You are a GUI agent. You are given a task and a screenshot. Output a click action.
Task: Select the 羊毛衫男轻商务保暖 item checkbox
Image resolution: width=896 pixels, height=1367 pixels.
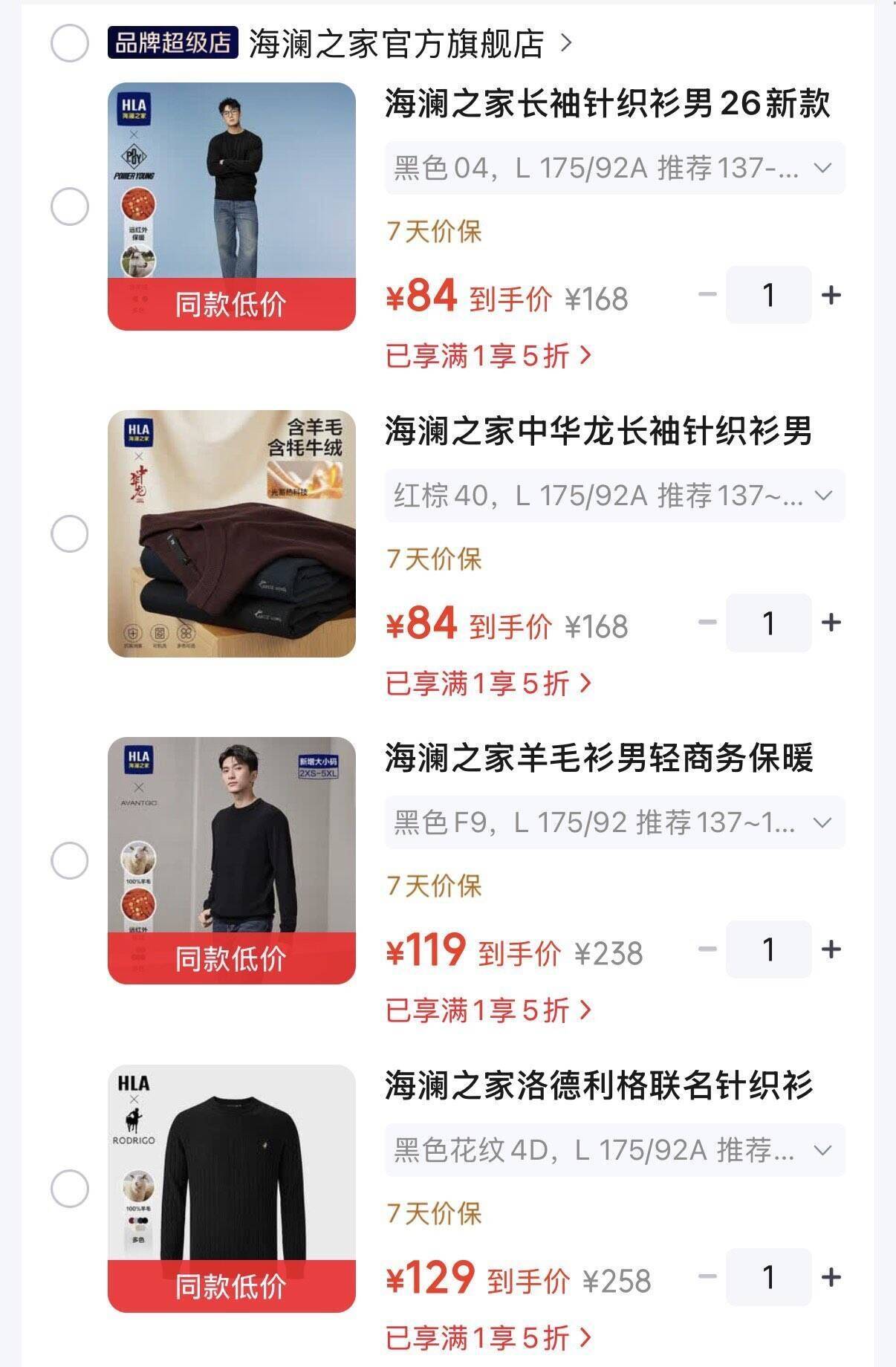[70, 860]
